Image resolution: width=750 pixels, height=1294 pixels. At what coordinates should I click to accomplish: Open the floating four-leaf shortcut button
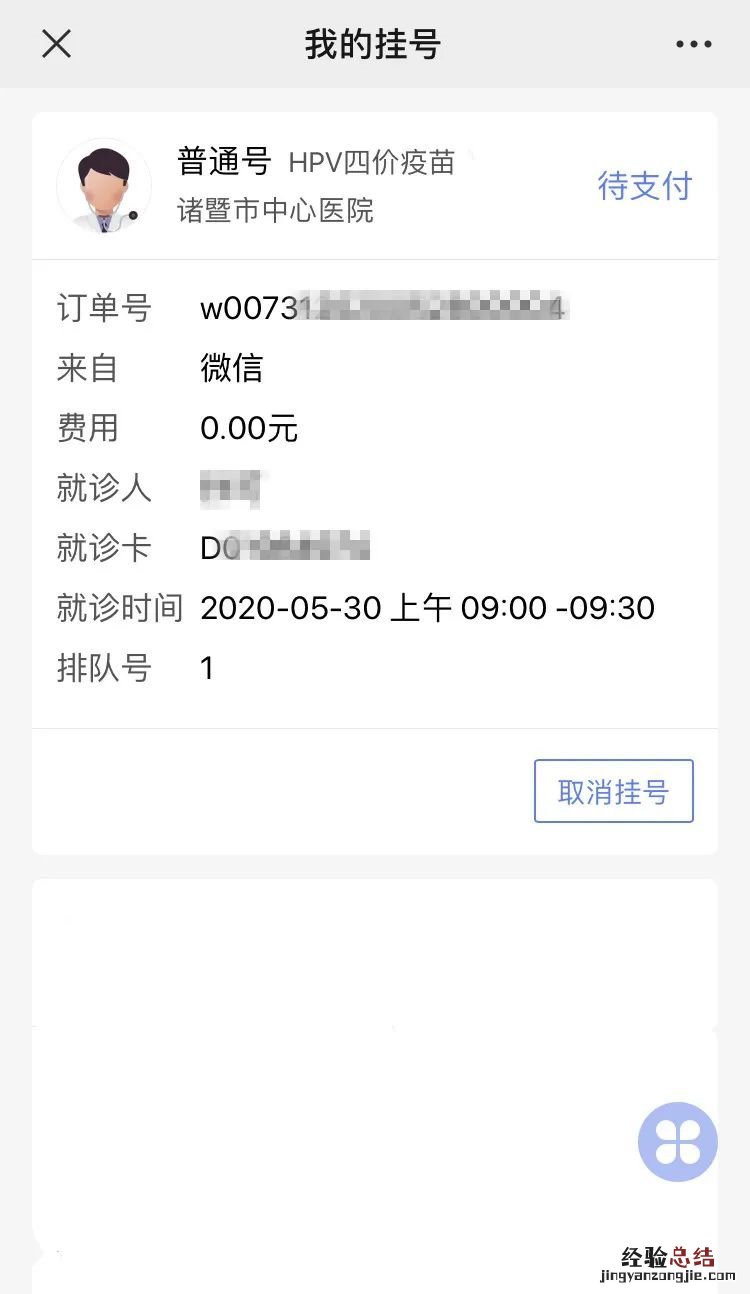tap(677, 1142)
